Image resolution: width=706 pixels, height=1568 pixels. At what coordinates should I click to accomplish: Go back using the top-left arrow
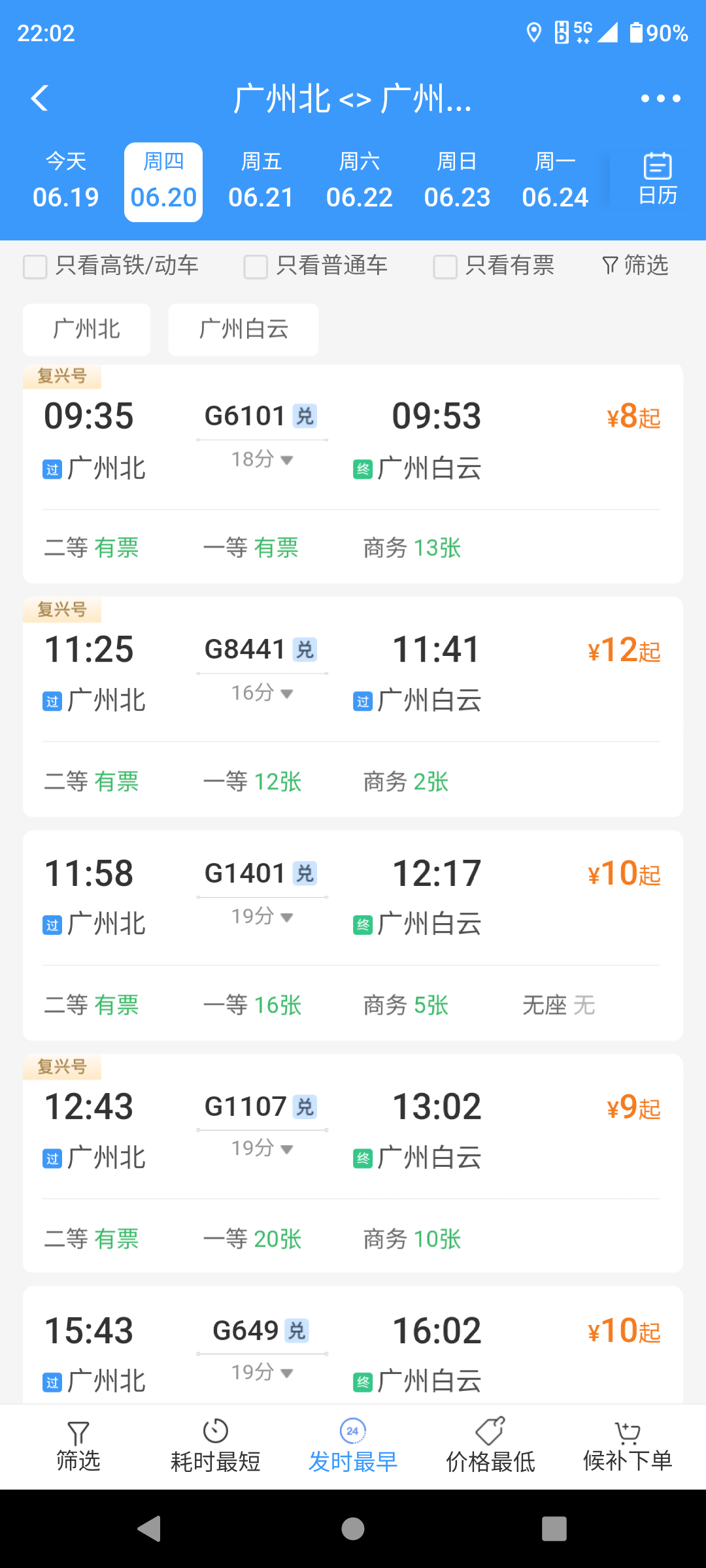[41, 99]
